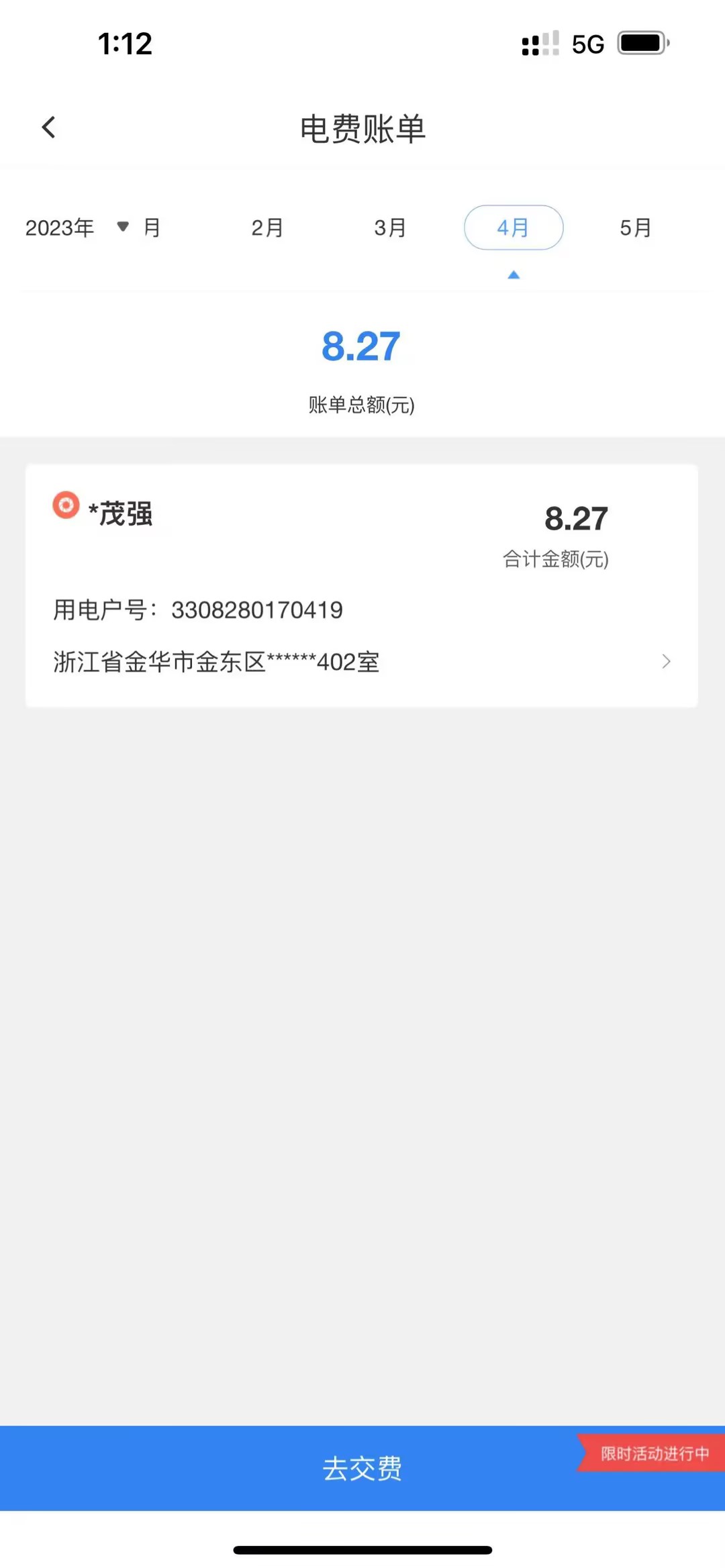The height and width of the screenshot is (1568, 725).
Task: Select the 4月 bill tab
Action: (514, 228)
